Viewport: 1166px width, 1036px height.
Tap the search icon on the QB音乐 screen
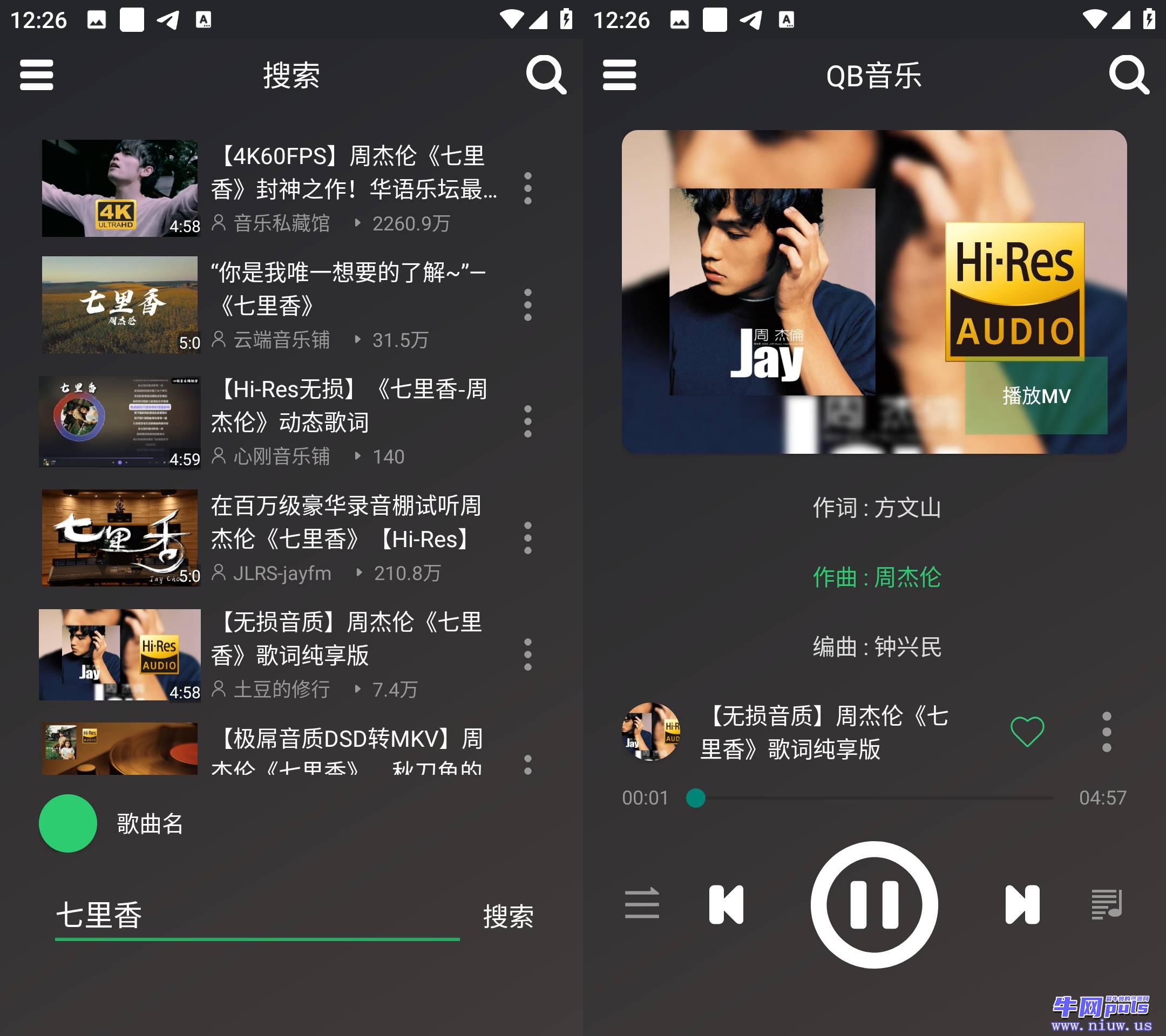(1128, 74)
